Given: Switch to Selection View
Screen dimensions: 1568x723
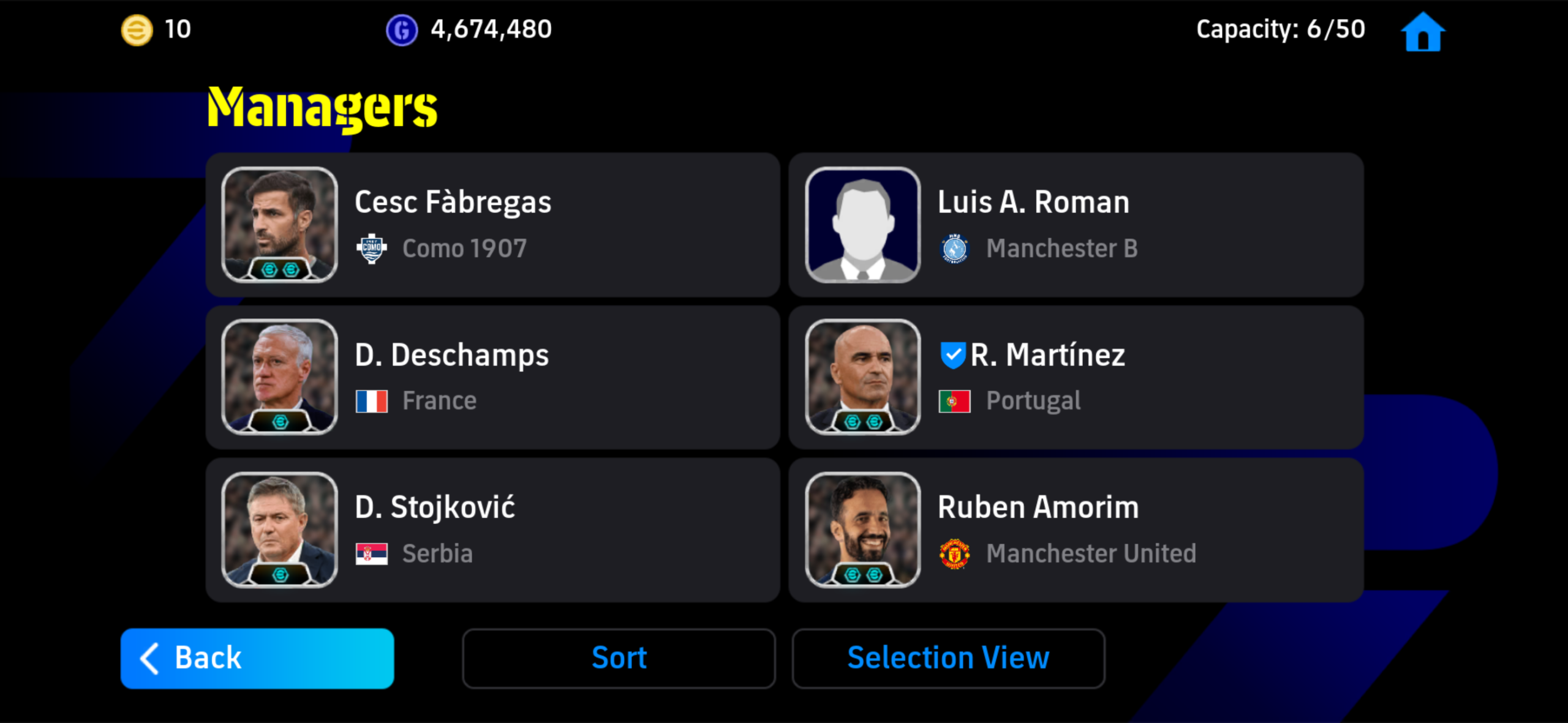Looking at the screenshot, I should (x=948, y=658).
